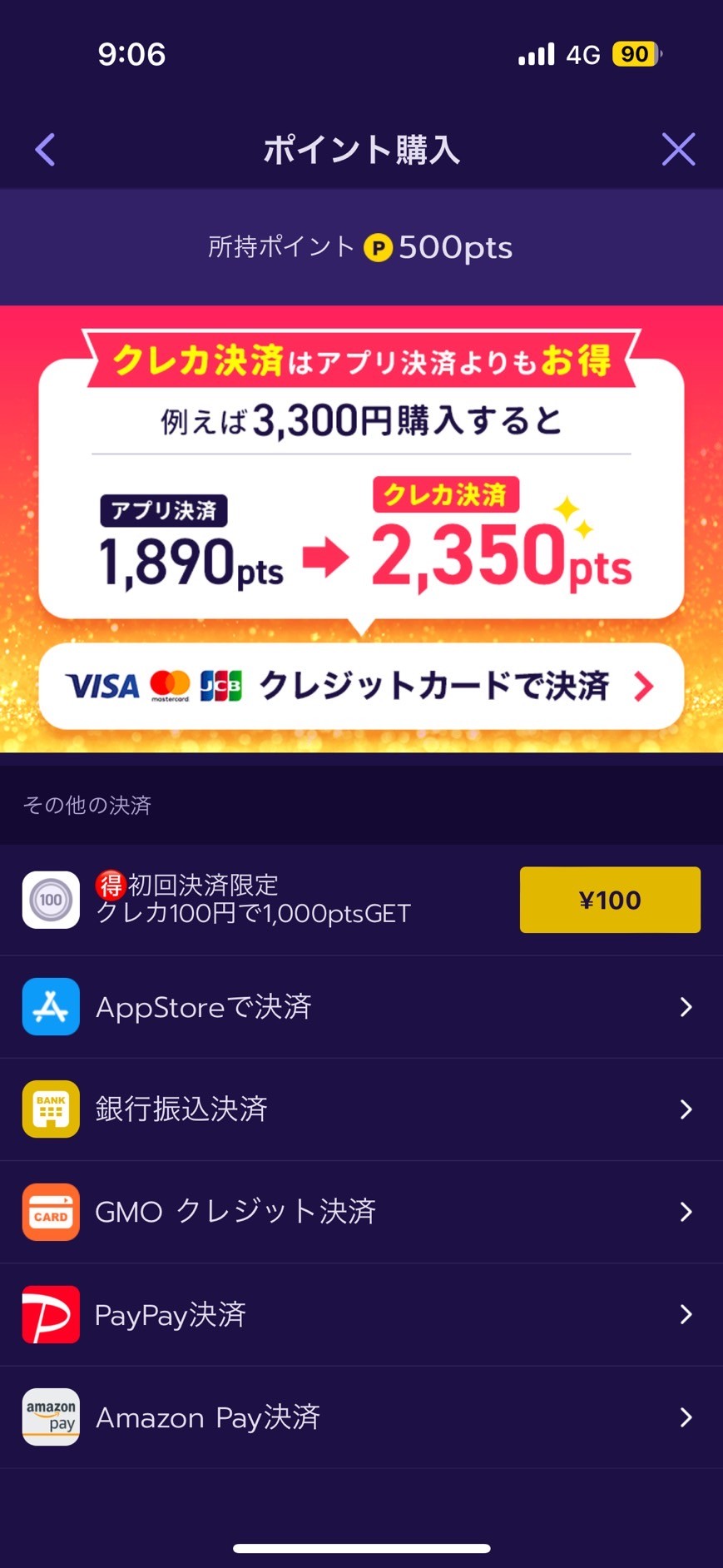Tap the 100 coin icon for first-time offer
Viewport: 723px width, 1568px height.
(50, 900)
